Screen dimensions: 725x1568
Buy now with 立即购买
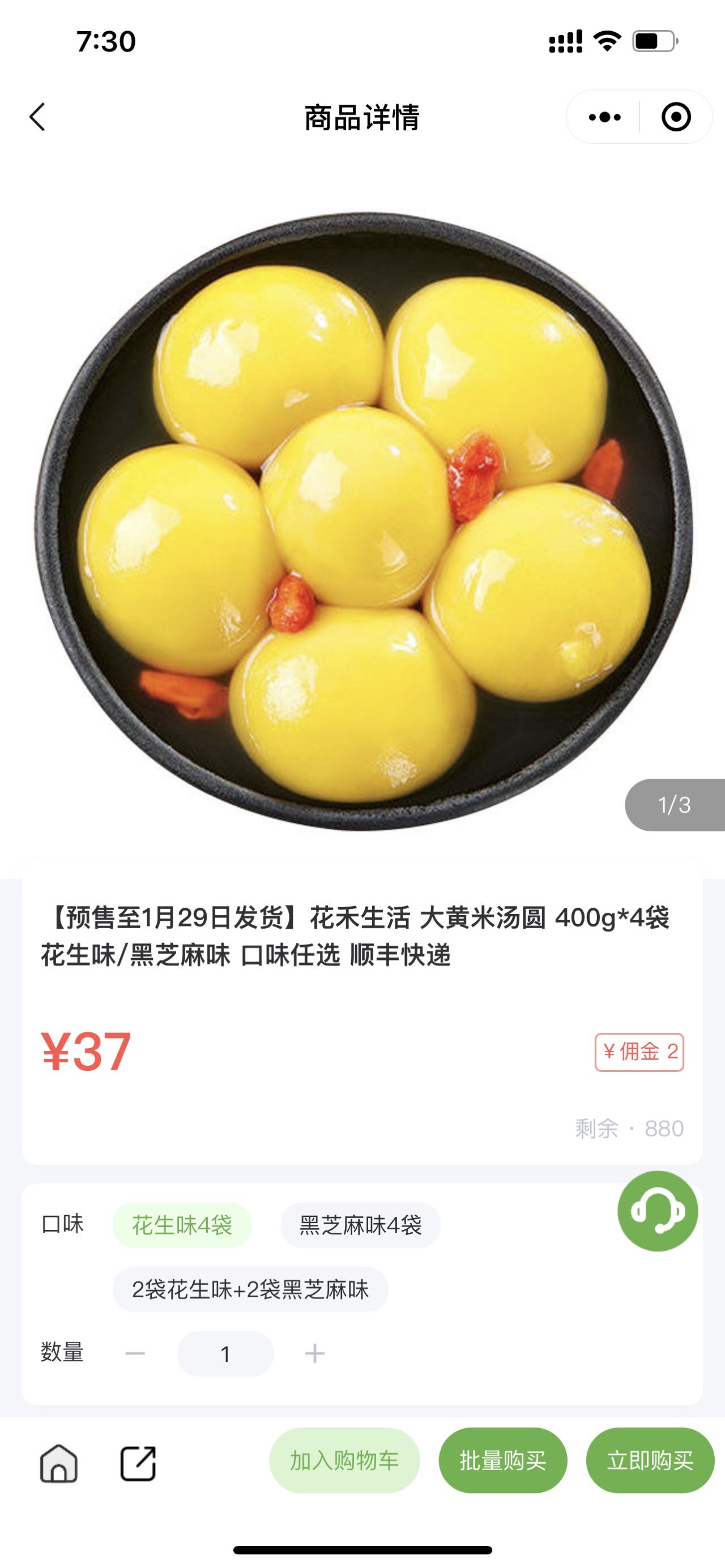tap(650, 1460)
